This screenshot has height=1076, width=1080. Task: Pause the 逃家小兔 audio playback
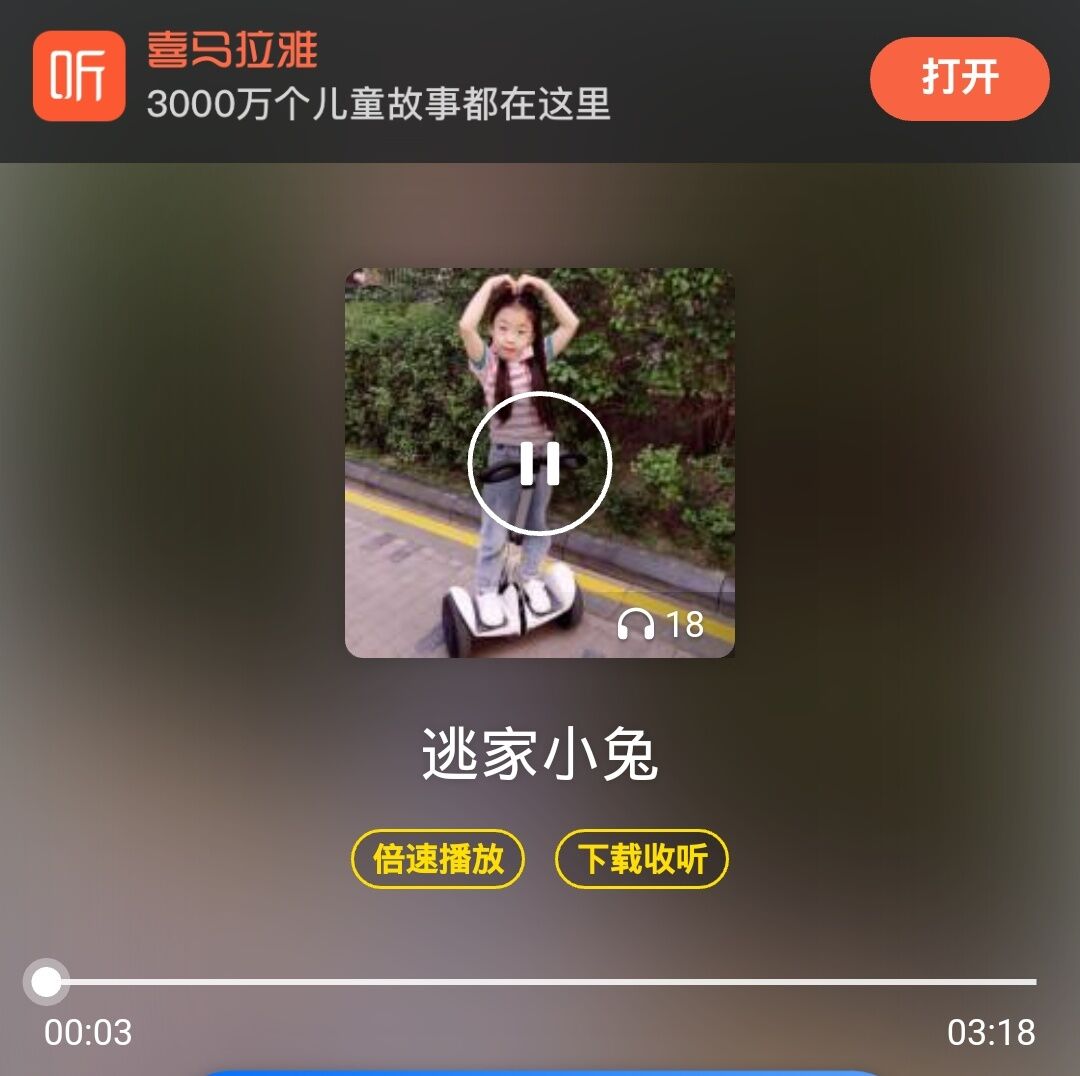pos(539,463)
